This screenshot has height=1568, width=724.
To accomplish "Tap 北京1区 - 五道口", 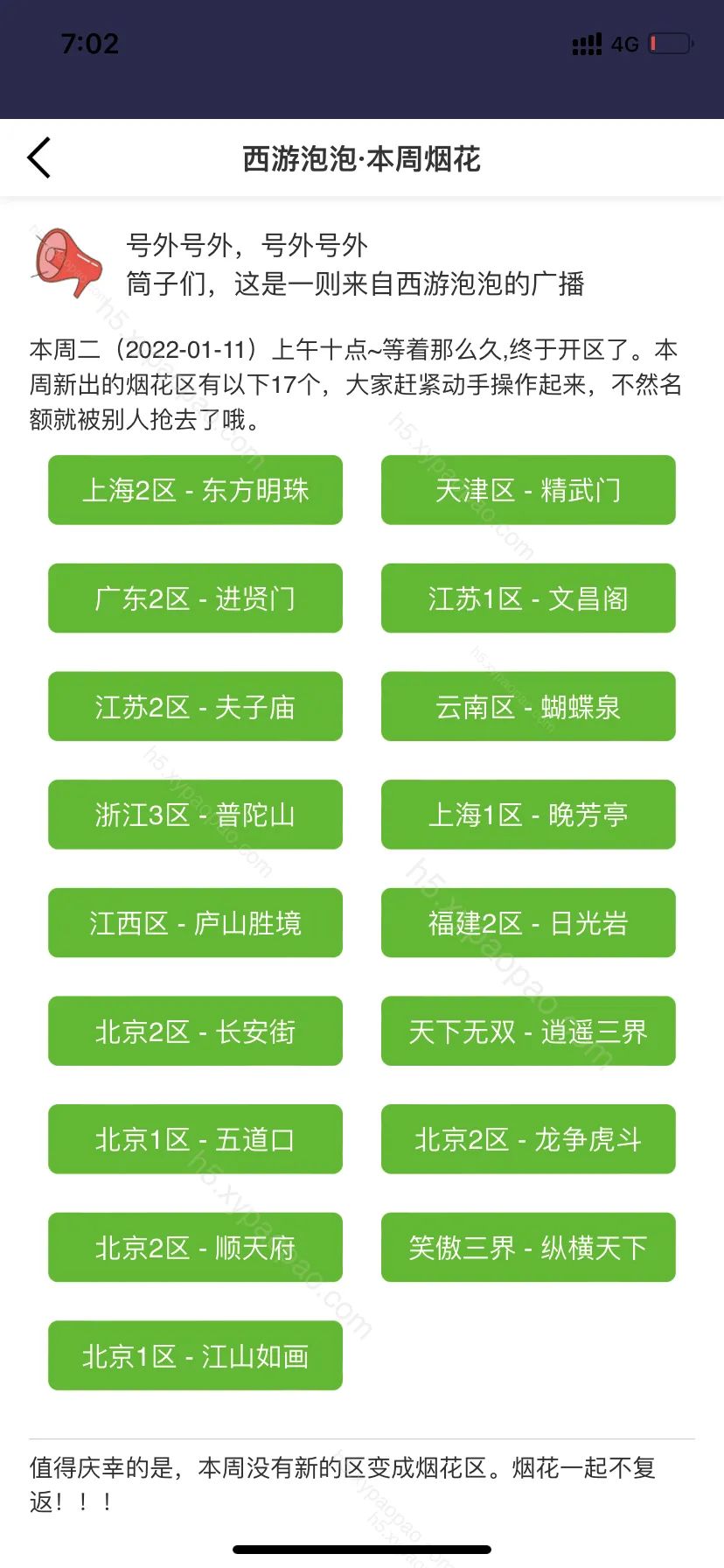I will click(x=195, y=1139).
